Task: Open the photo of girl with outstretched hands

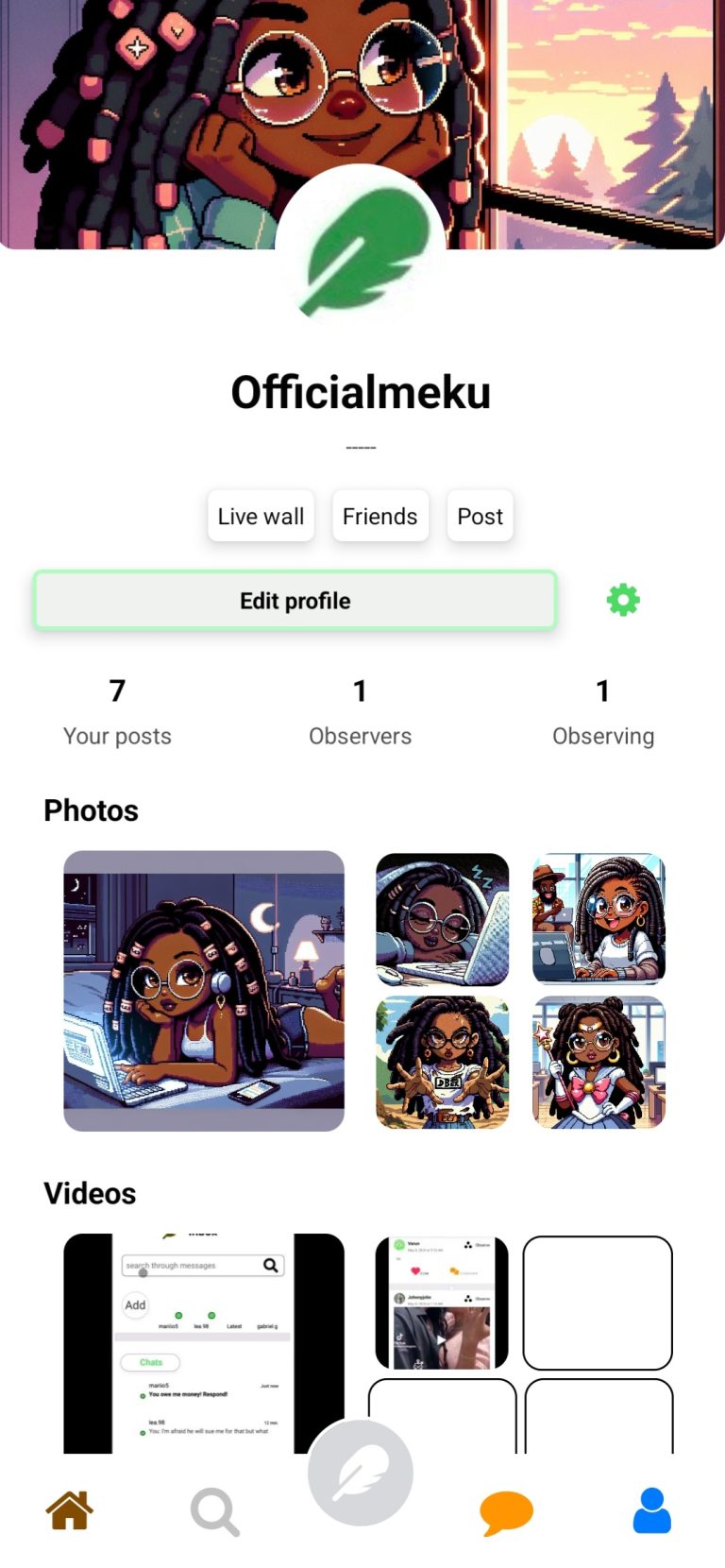Action: click(x=442, y=1062)
